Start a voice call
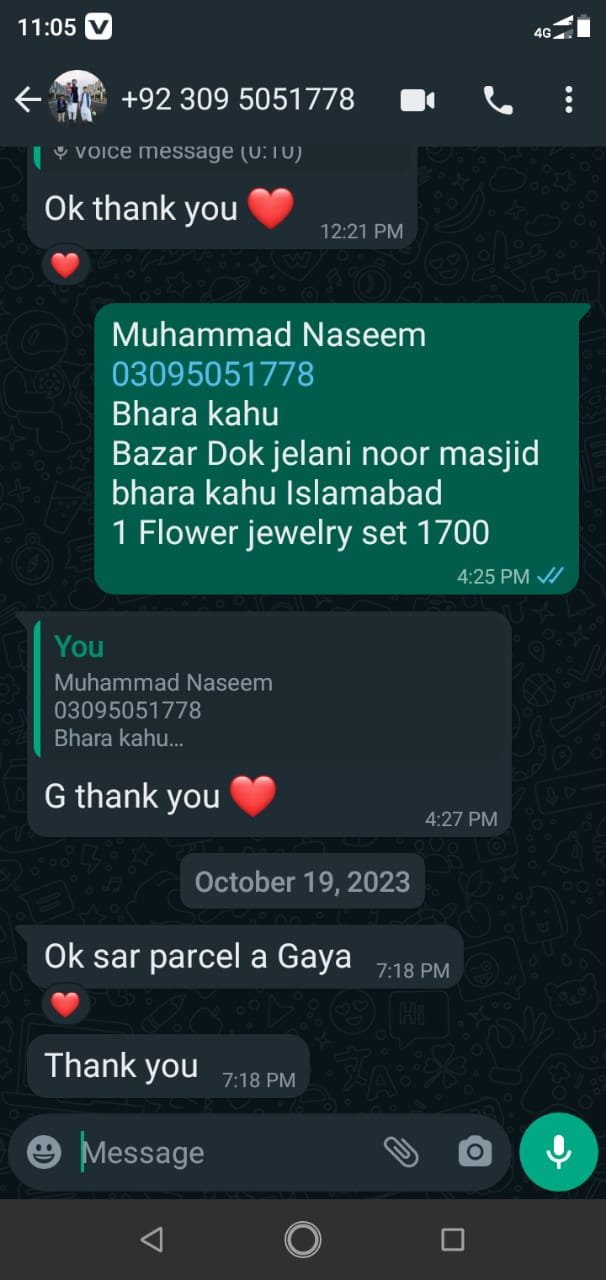Image resolution: width=606 pixels, height=1280 pixels. 497,99
